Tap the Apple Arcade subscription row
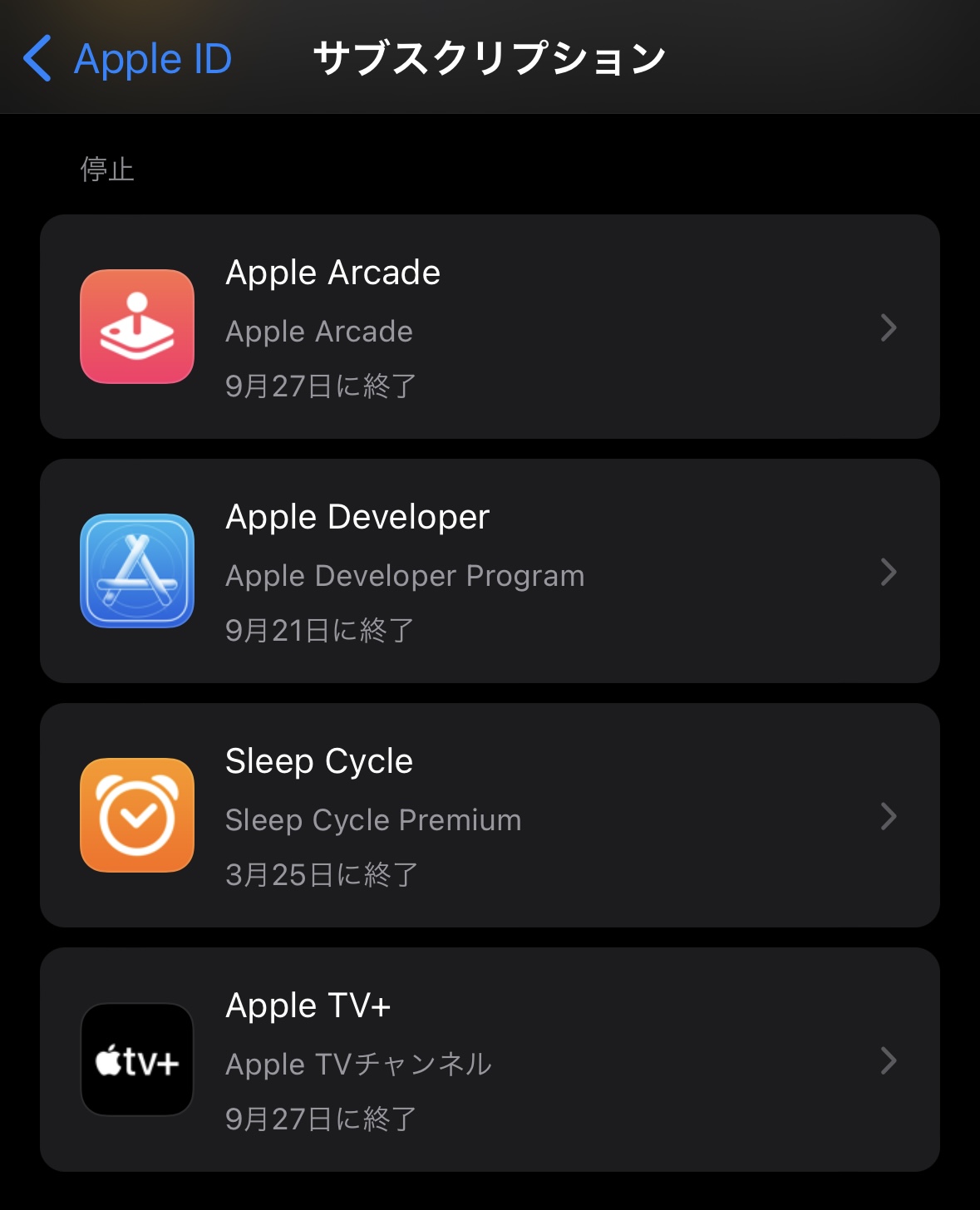980x1210 pixels. [x=490, y=326]
